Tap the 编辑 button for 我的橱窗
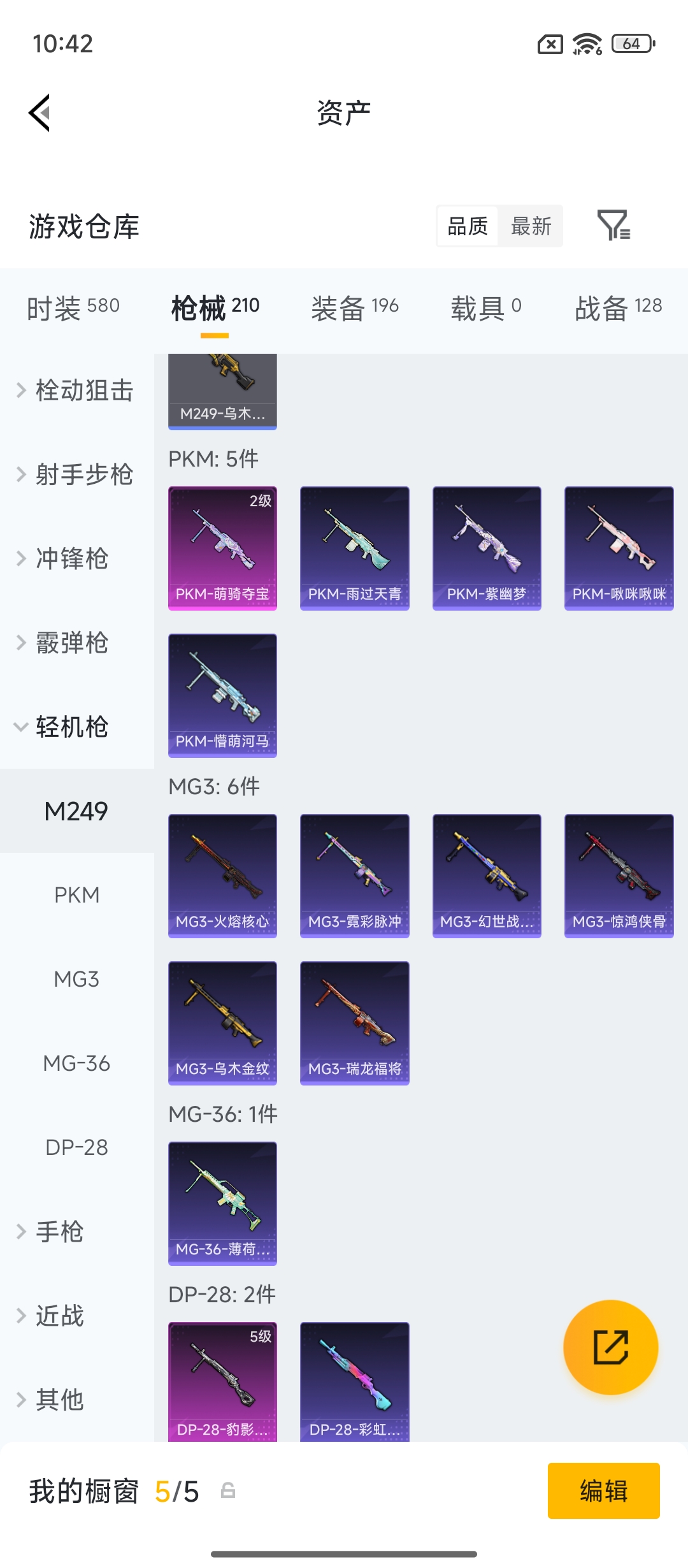The image size is (688, 1568). [603, 1490]
